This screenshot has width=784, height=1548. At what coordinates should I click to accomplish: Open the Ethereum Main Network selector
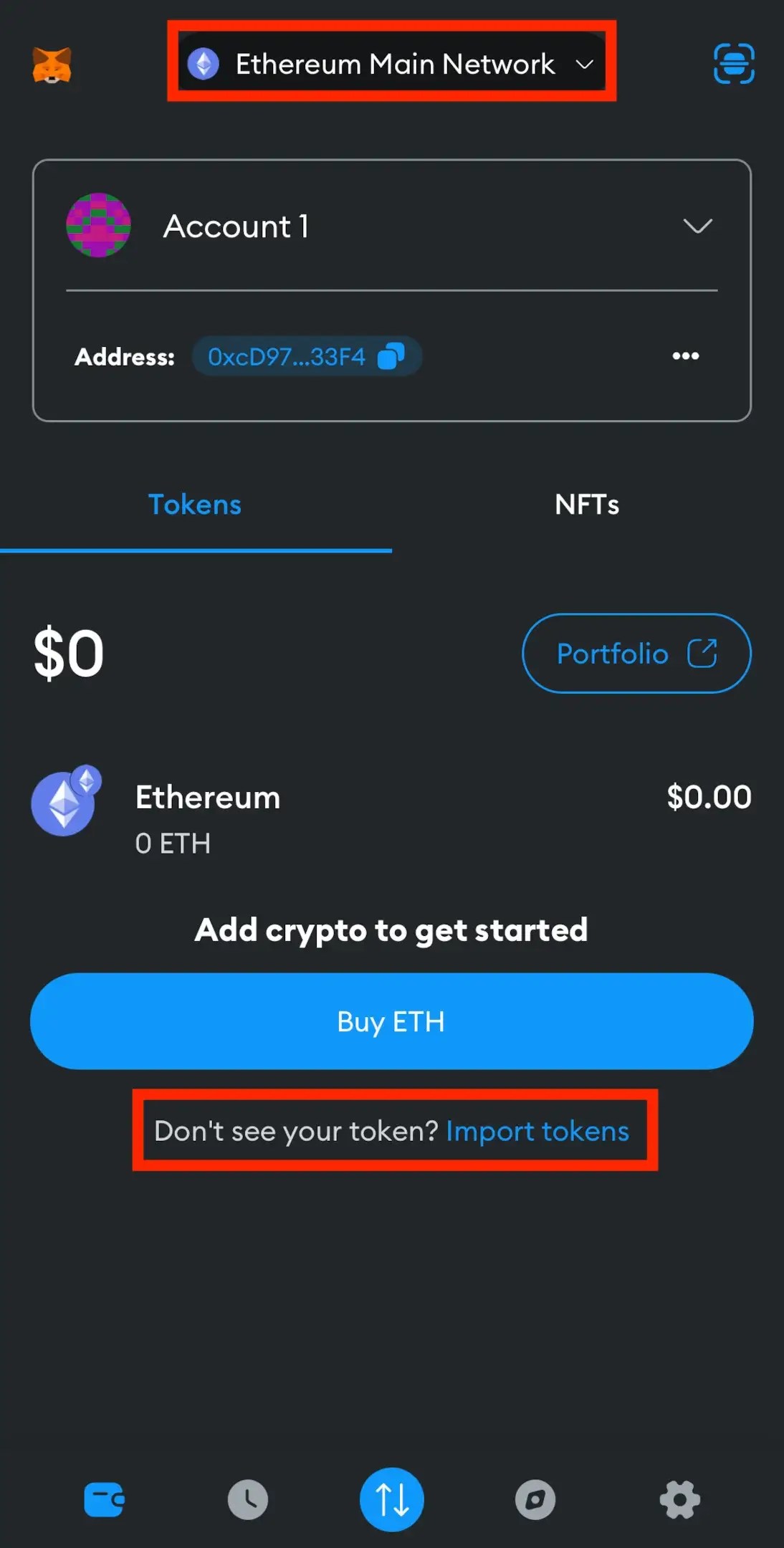point(391,64)
